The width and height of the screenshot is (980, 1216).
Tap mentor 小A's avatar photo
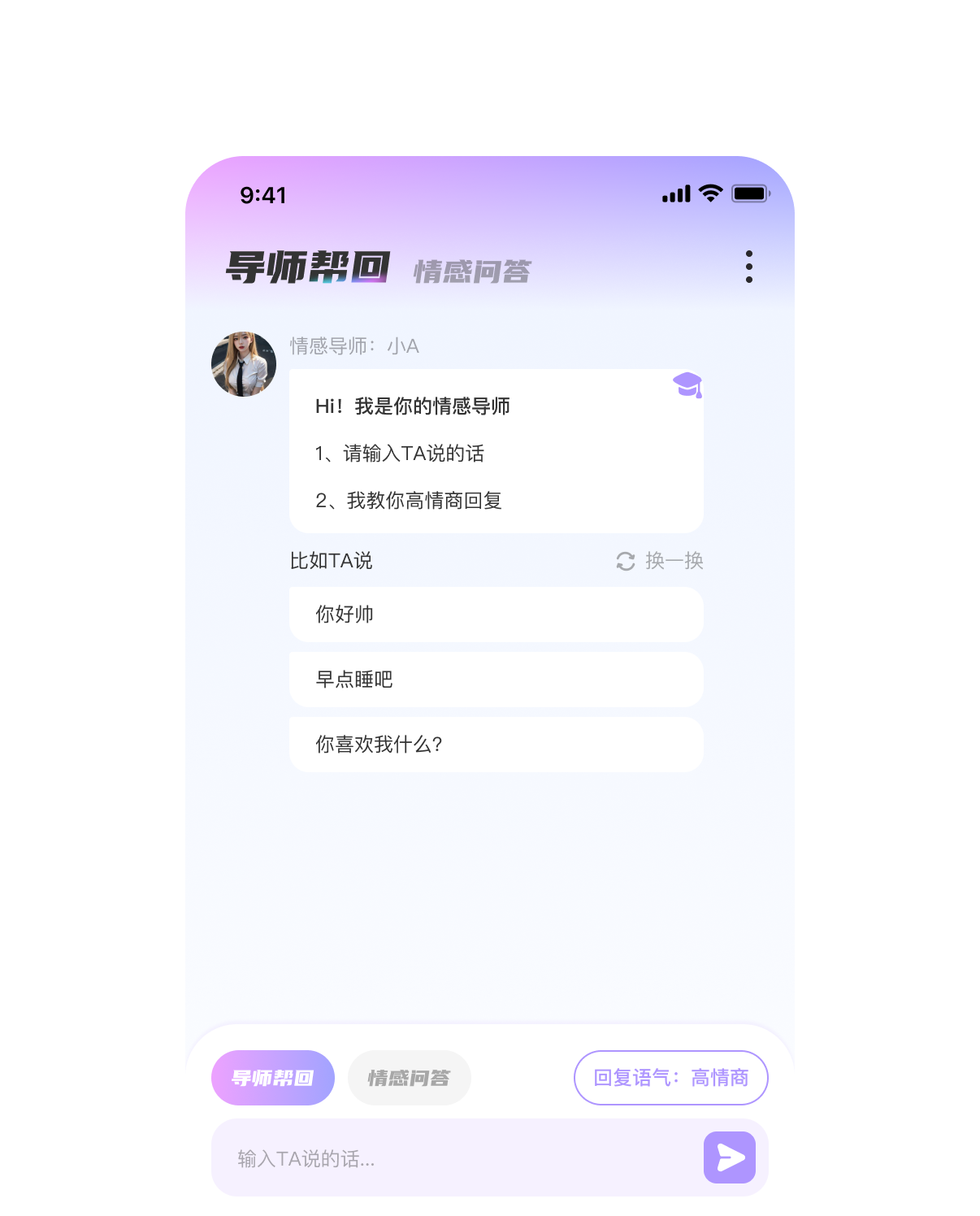(244, 364)
